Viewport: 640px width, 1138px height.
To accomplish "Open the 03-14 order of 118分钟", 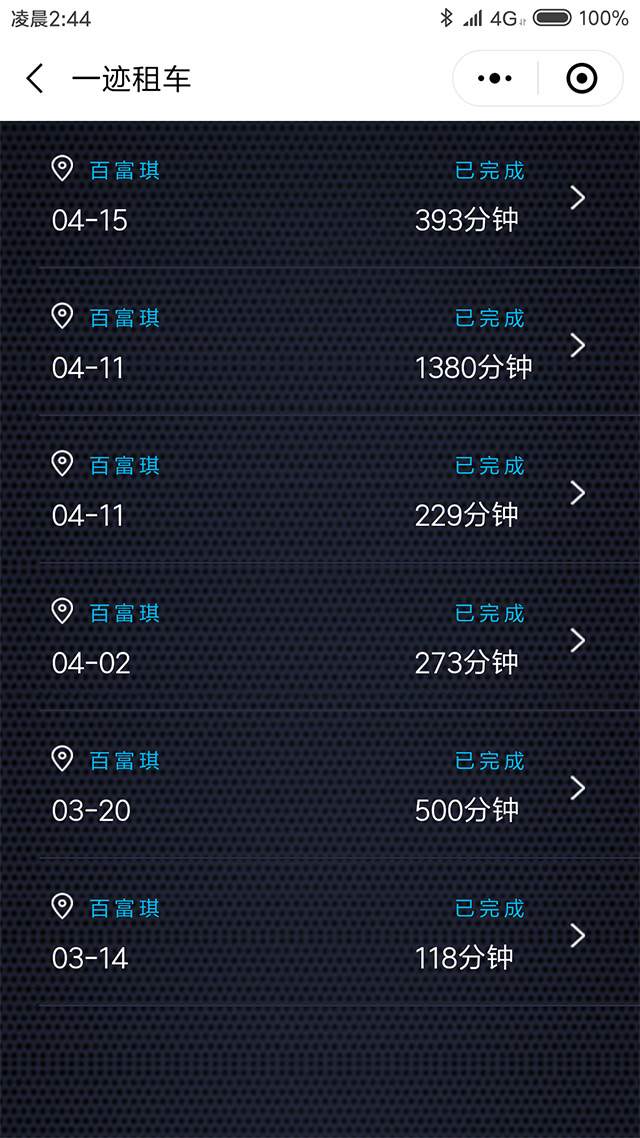I will click(x=320, y=934).
